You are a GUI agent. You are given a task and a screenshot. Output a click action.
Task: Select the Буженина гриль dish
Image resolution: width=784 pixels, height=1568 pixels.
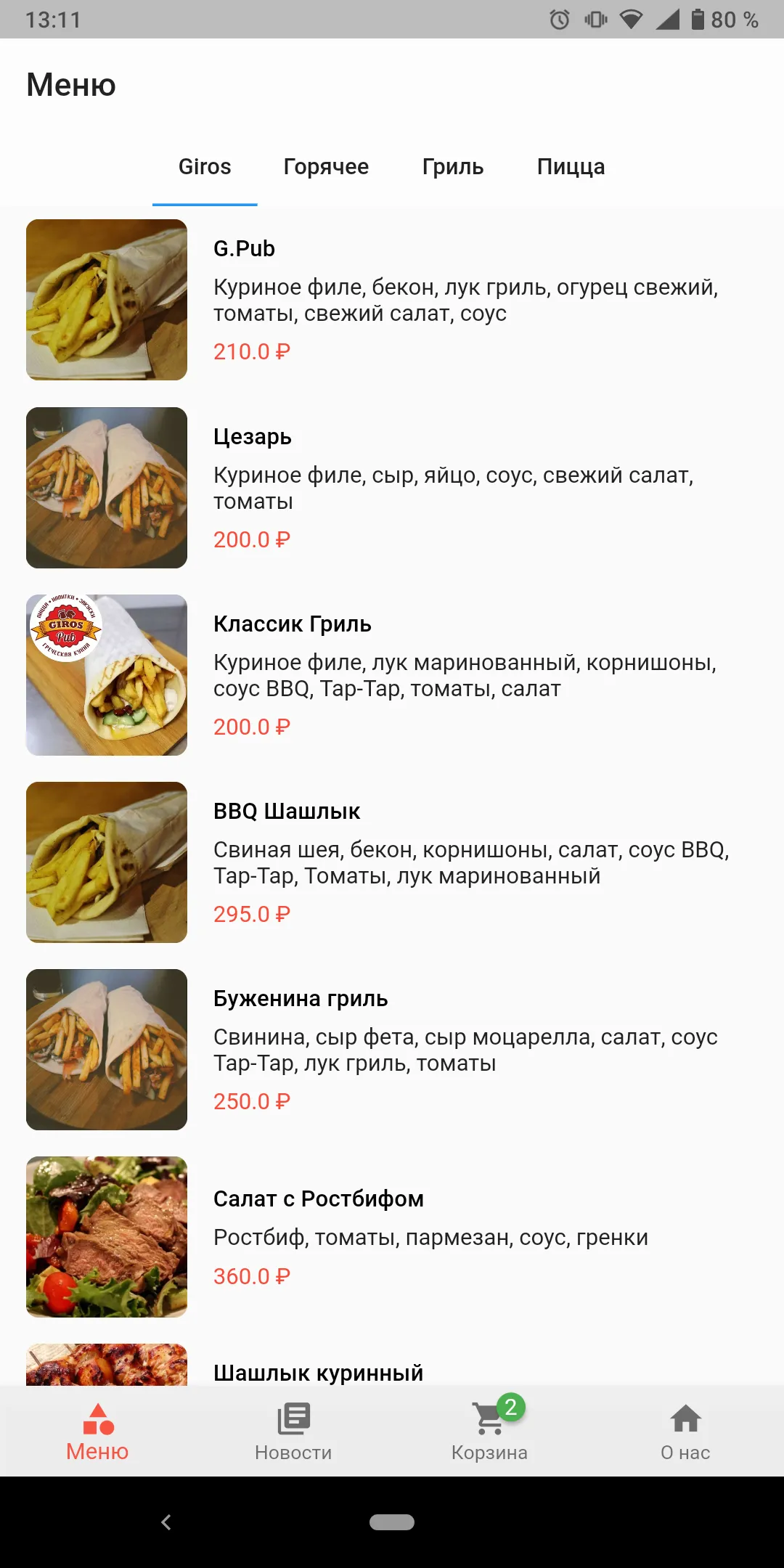coord(392,1050)
